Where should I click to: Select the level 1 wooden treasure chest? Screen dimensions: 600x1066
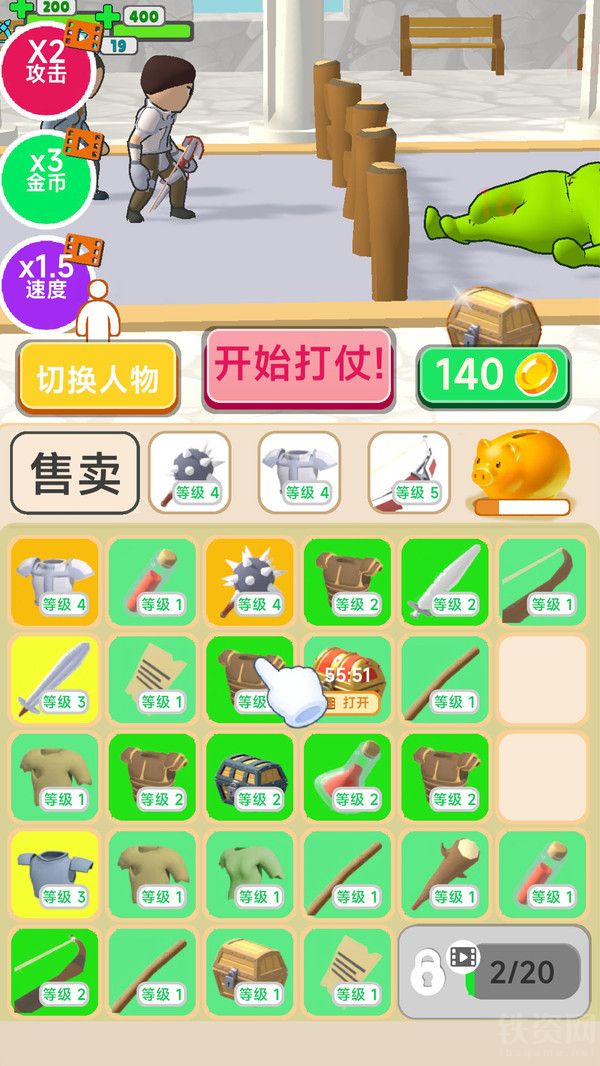point(250,972)
